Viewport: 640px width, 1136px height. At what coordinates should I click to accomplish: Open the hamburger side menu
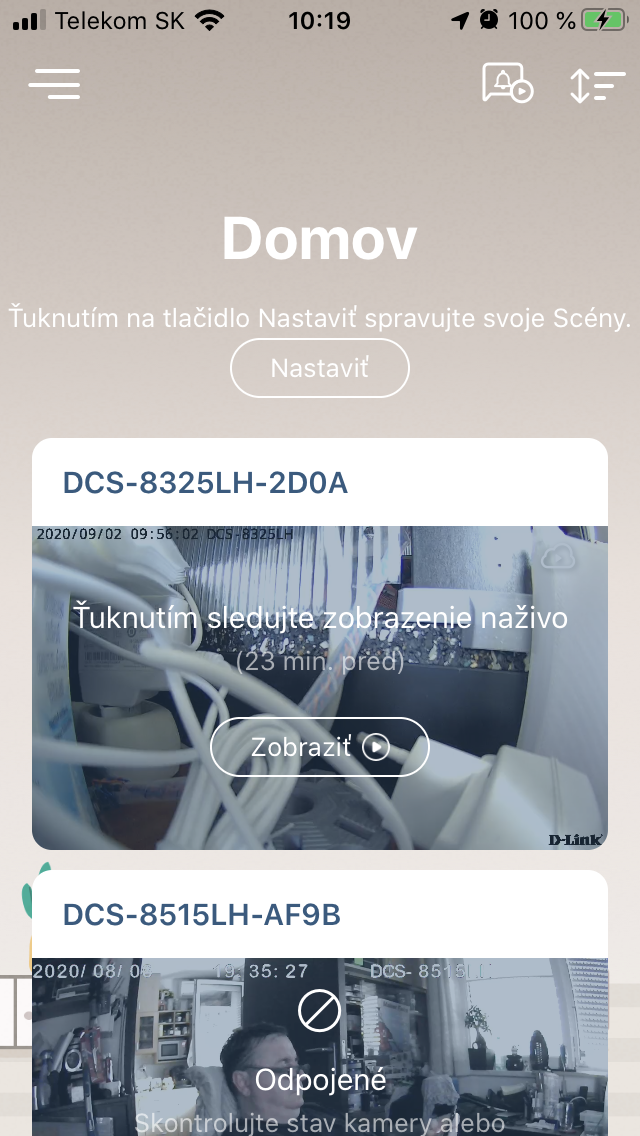tap(54, 84)
